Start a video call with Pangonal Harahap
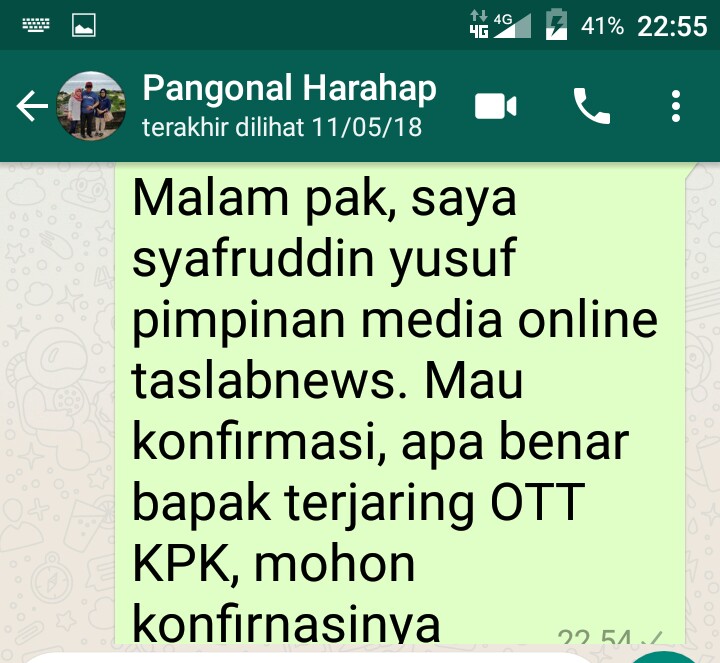Screen dimensions: 720x663 (496, 106)
